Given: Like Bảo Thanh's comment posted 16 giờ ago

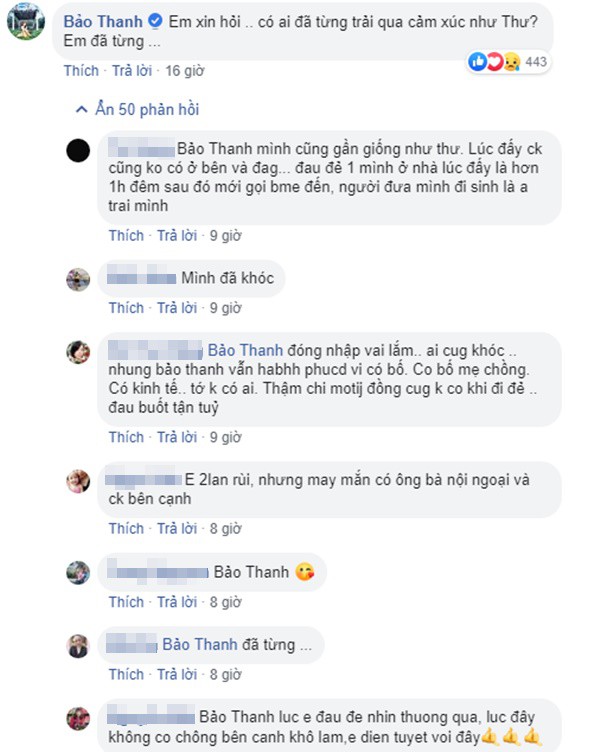Looking at the screenshot, I should 82,71.
